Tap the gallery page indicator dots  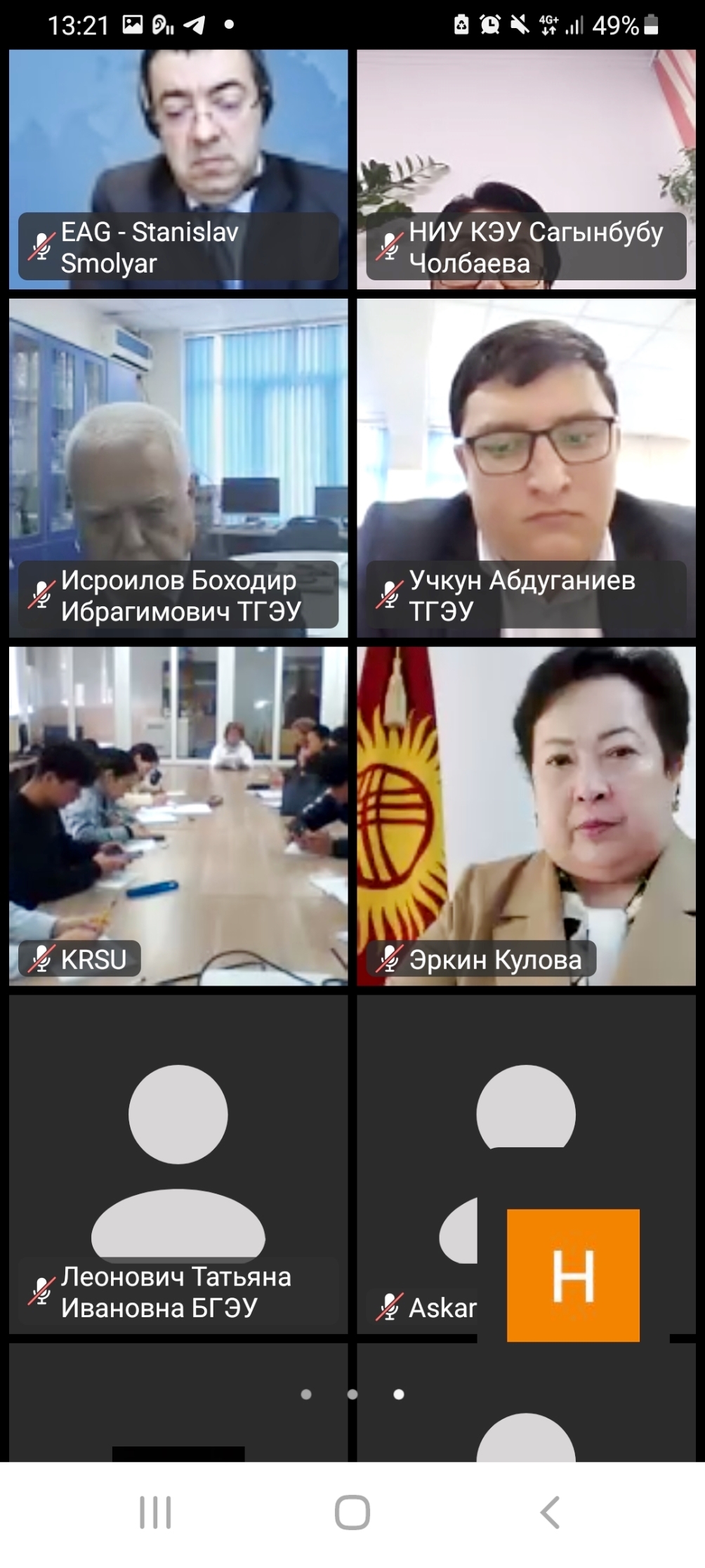[352, 1394]
